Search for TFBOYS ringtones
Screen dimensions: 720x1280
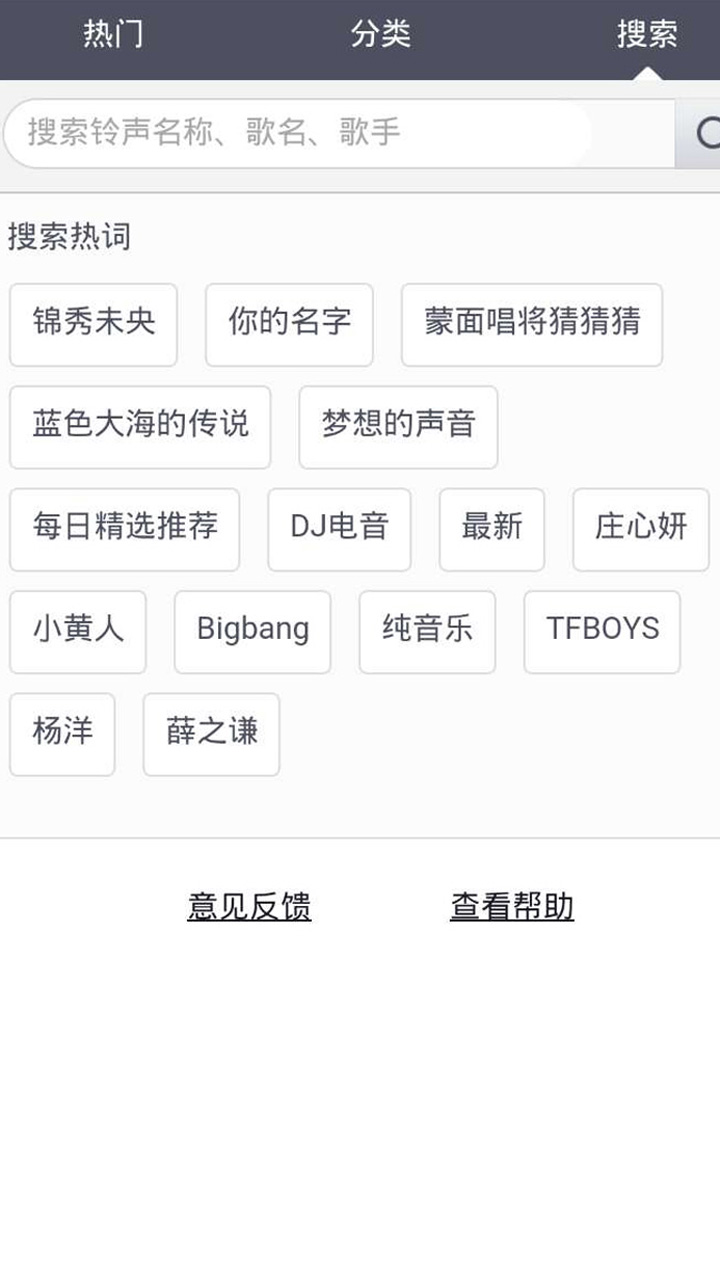click(x=602, y=632)
